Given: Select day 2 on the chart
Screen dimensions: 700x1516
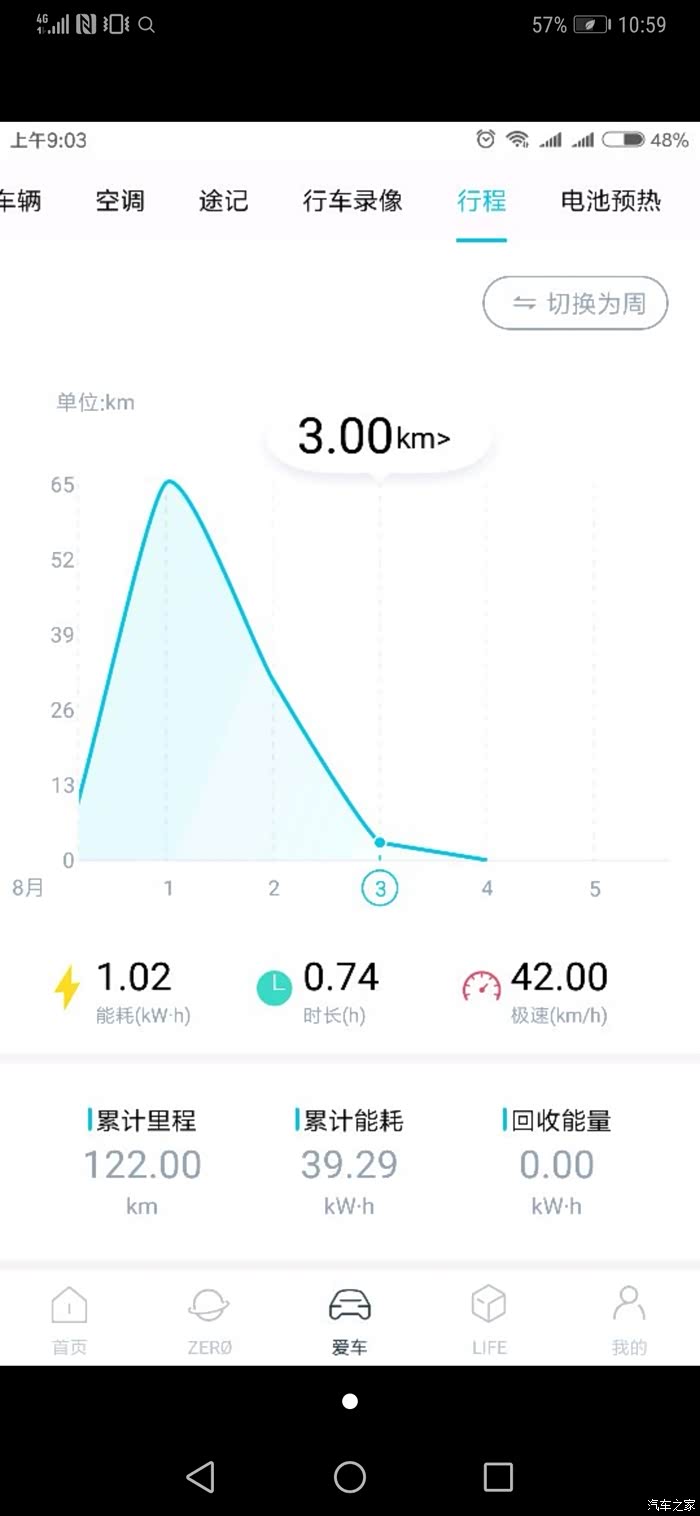Looking at the screenshot, I should tap(274, 888).
